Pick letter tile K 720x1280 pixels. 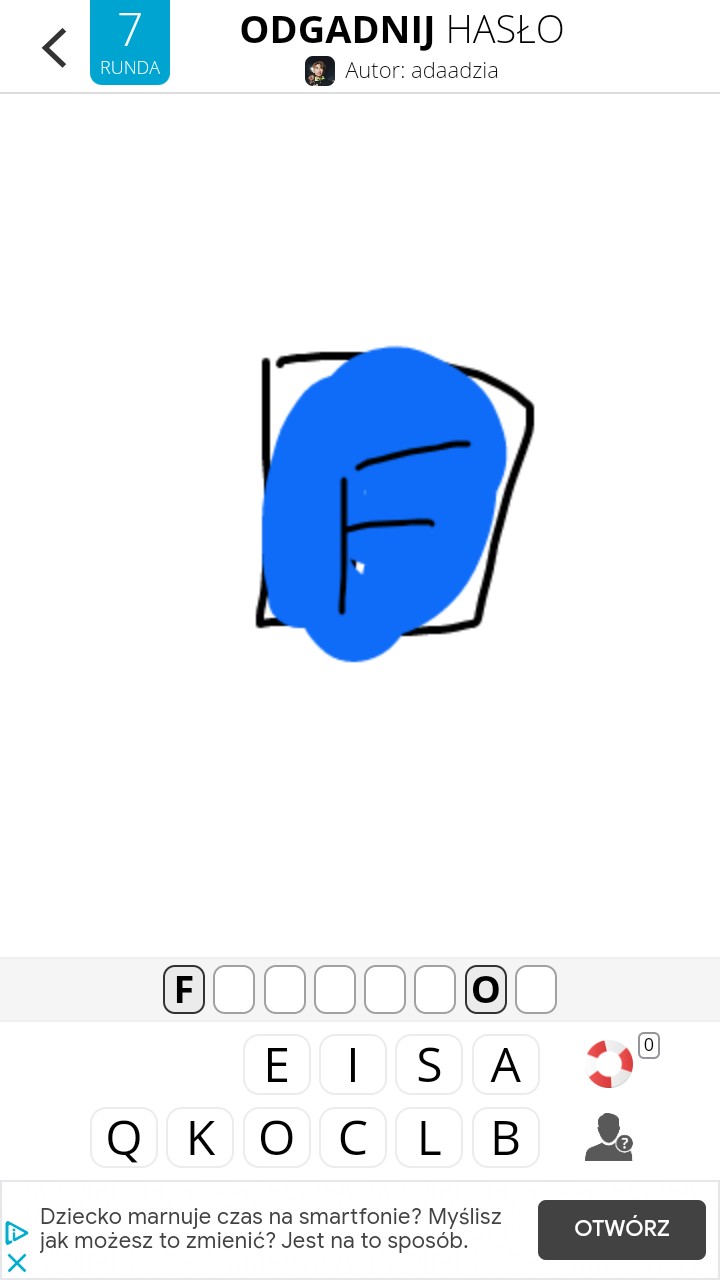tap(200, 1138)
